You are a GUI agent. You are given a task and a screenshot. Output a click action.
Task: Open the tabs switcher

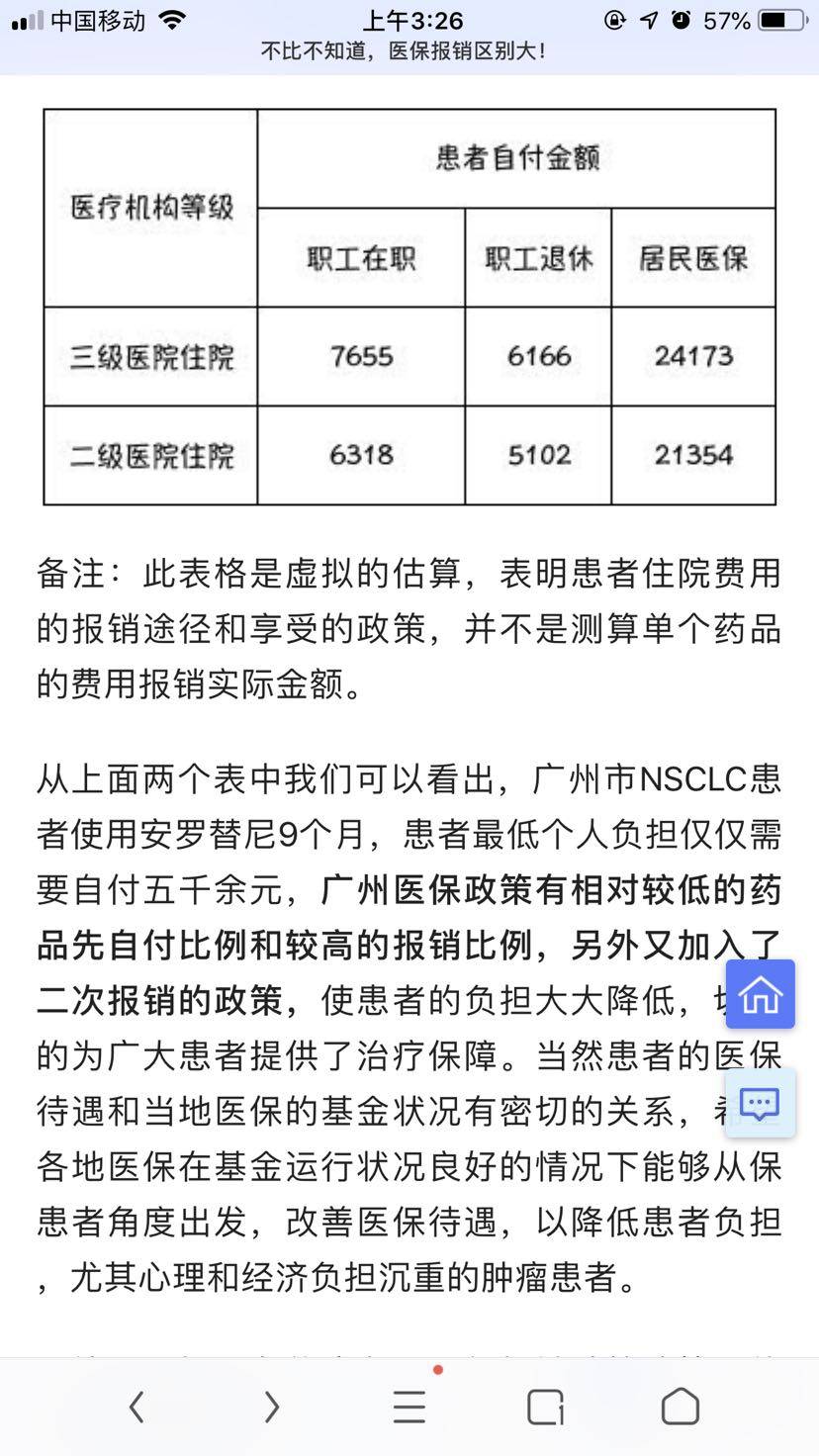point(545,1407)
